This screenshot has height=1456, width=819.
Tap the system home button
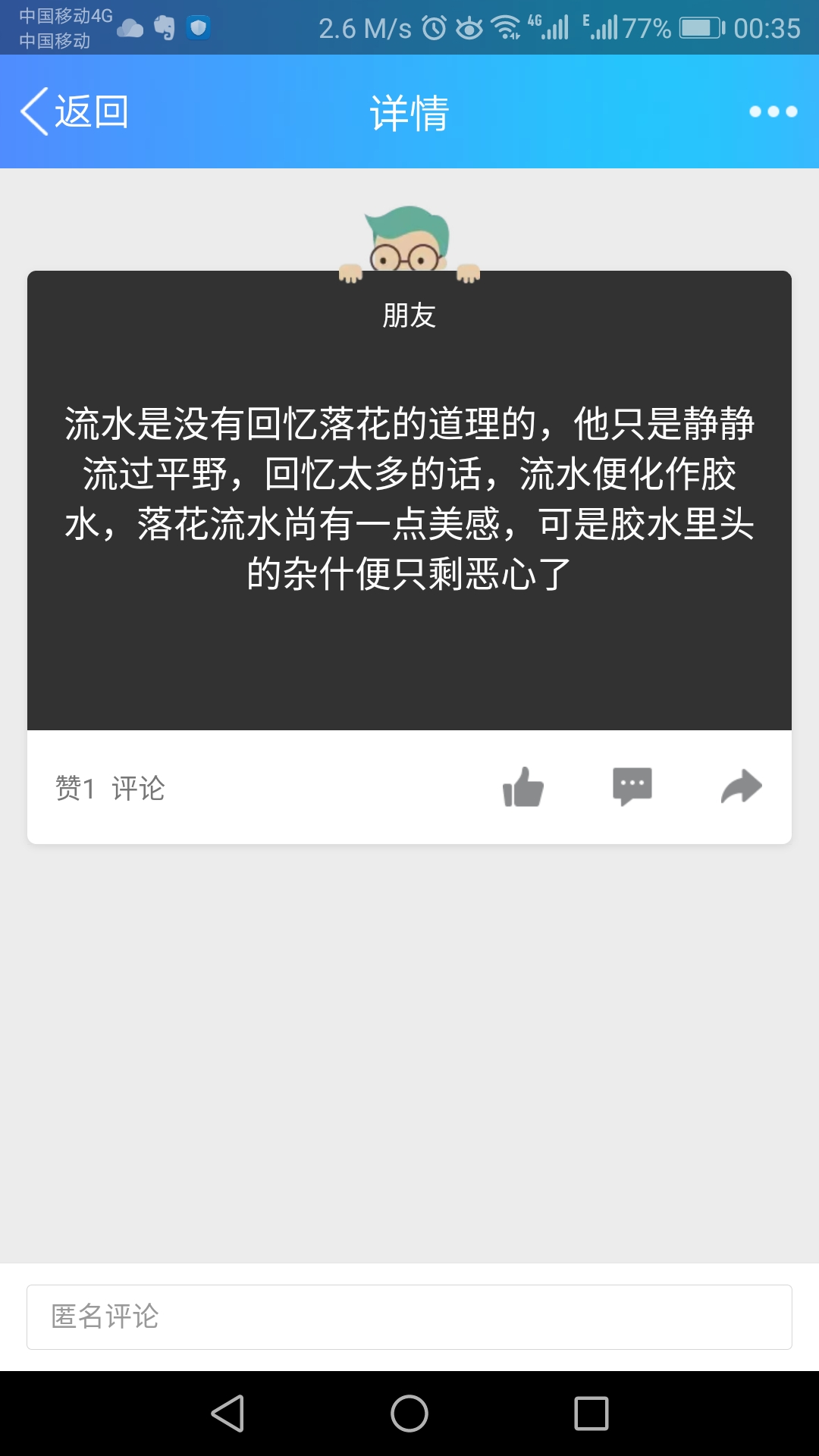pos(409,1414)
